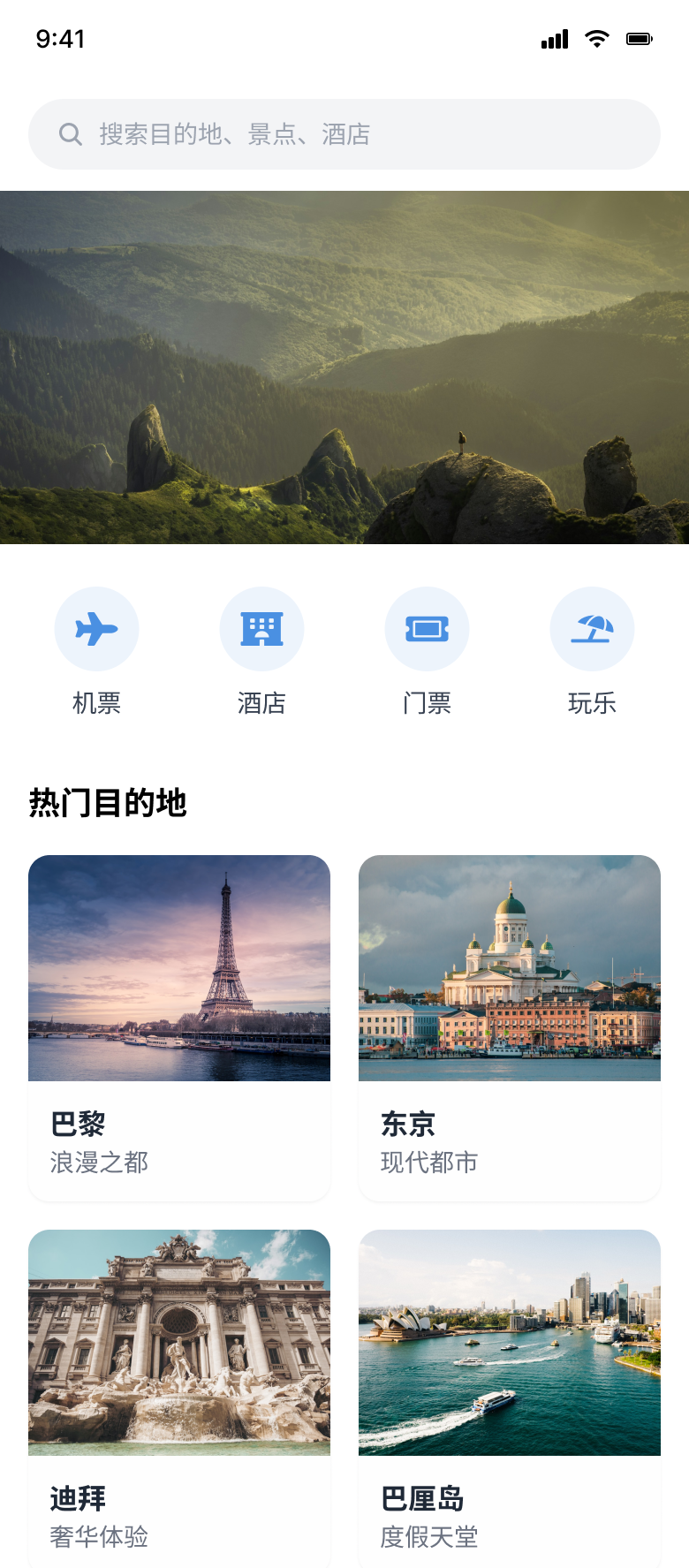Image resolution: width=689 pixels, height=1568 pixels.
Task: Tap the airplane icon above 机票
Action: (x=96, y=628)
